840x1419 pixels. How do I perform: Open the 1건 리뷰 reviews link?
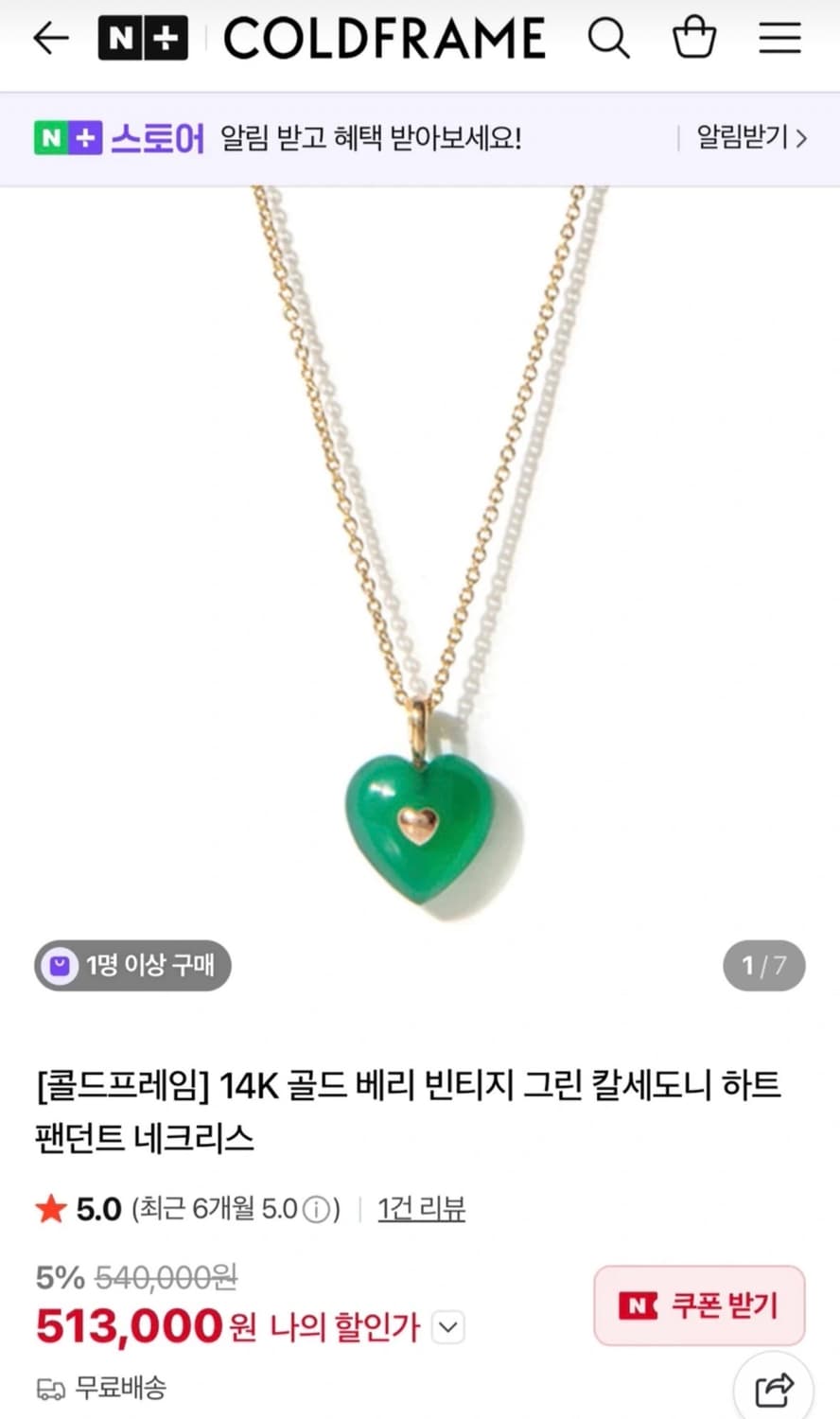[x=420, y=1208]
